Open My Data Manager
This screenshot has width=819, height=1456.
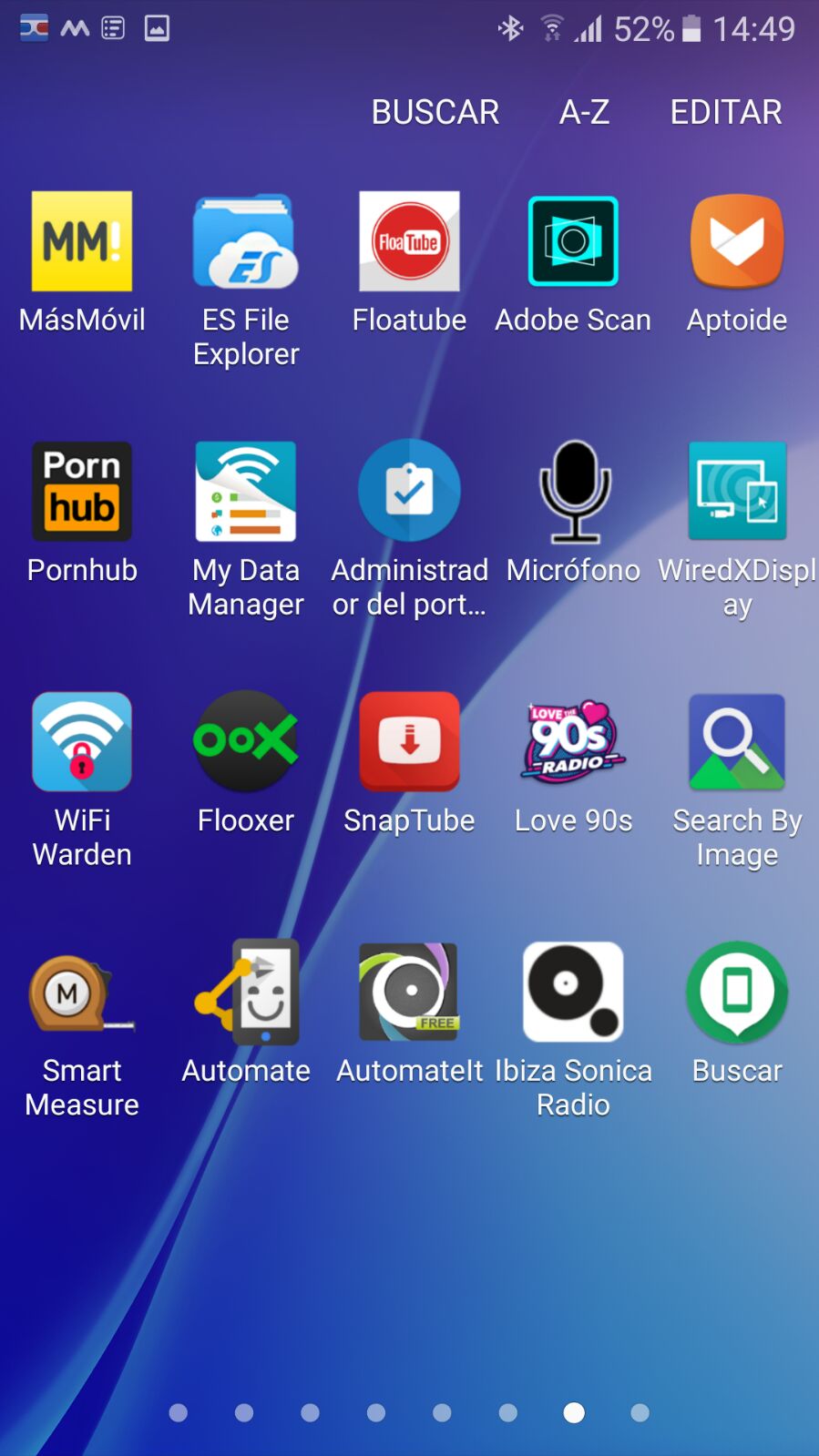pos(246,492)
